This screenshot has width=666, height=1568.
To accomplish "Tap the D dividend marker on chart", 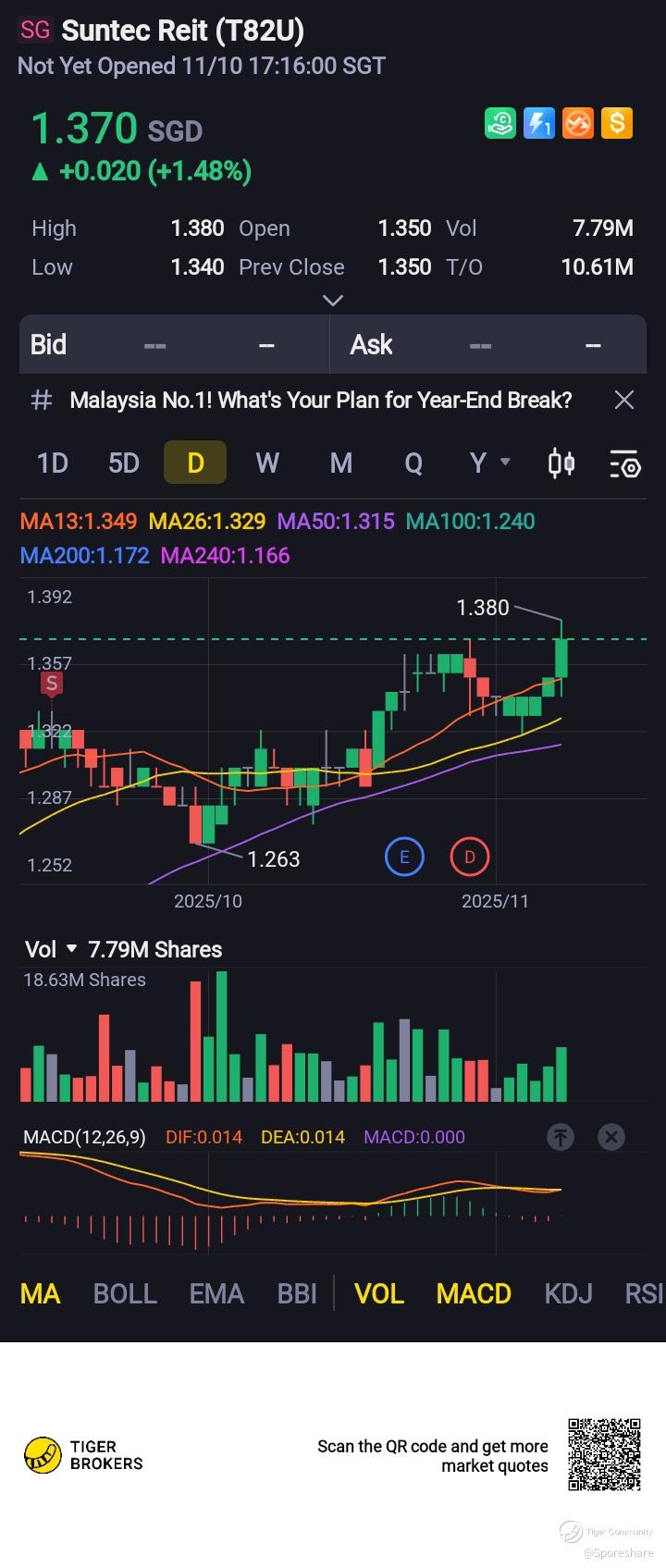I will [469, 857].
